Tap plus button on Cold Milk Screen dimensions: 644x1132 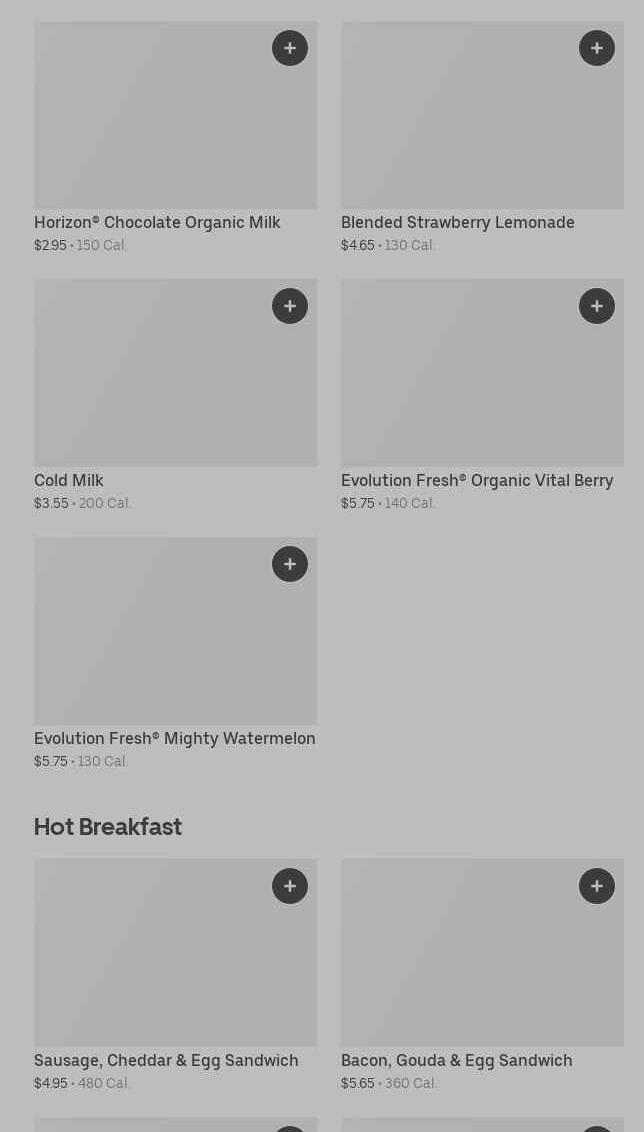(x=290, y=306)
